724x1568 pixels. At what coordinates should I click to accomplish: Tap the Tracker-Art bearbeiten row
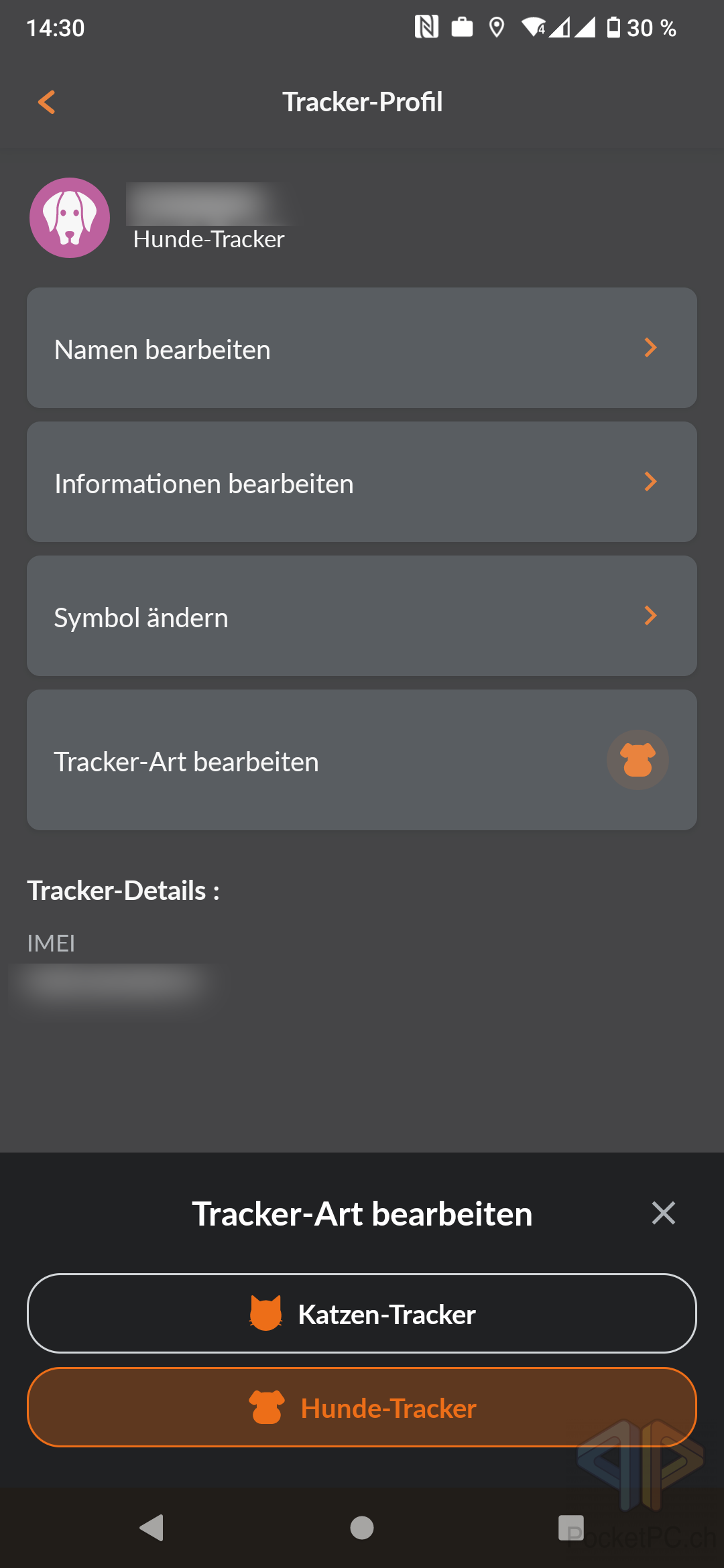point(362,760)
